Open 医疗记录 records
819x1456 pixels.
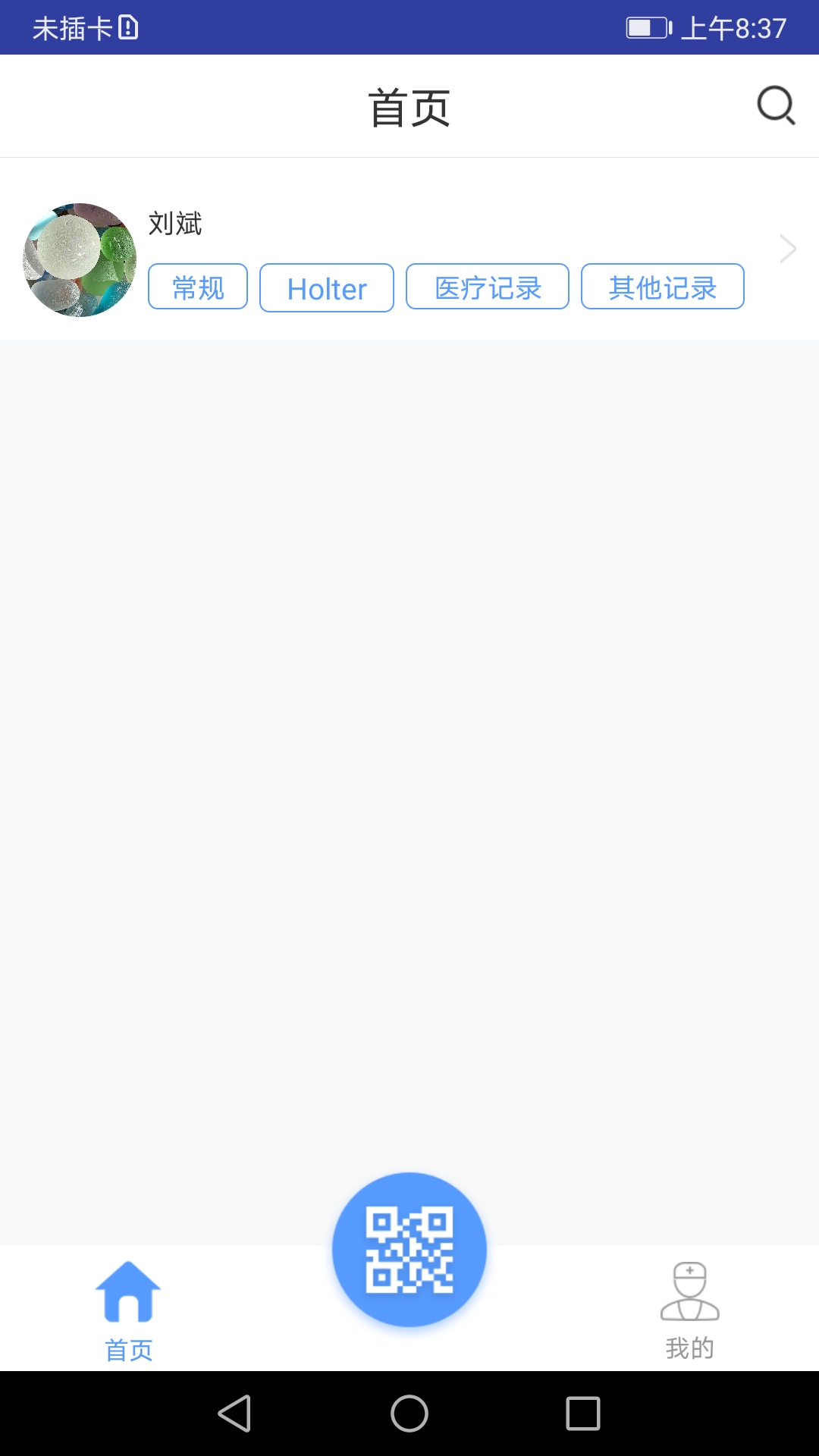point(488,287)
